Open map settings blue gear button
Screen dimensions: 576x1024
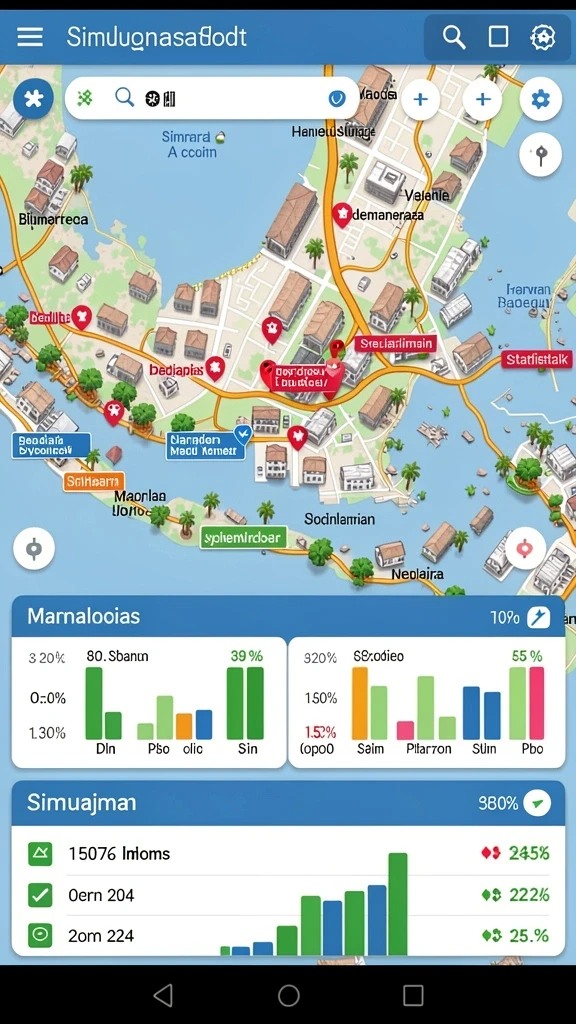point(541,99)
